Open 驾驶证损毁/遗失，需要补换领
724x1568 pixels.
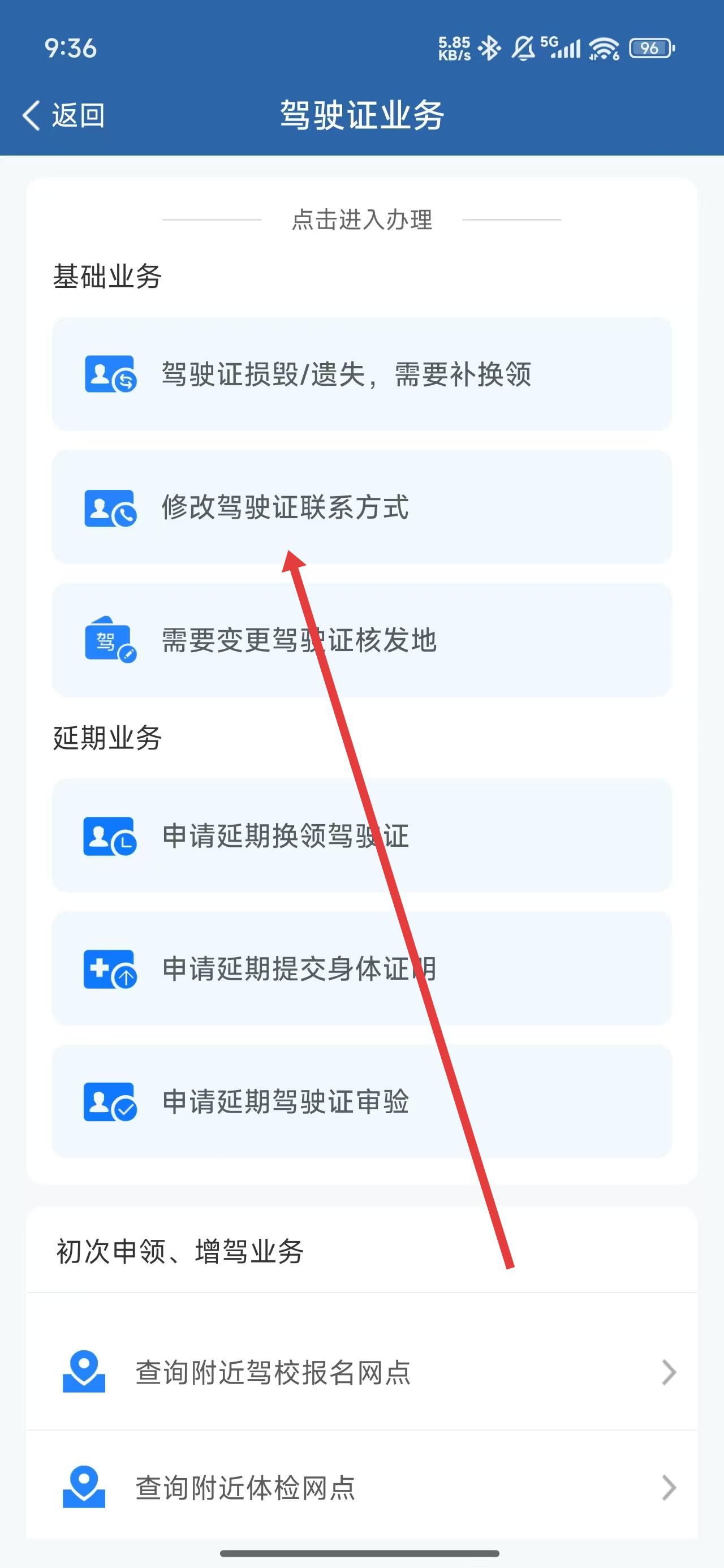pos(361,374)
